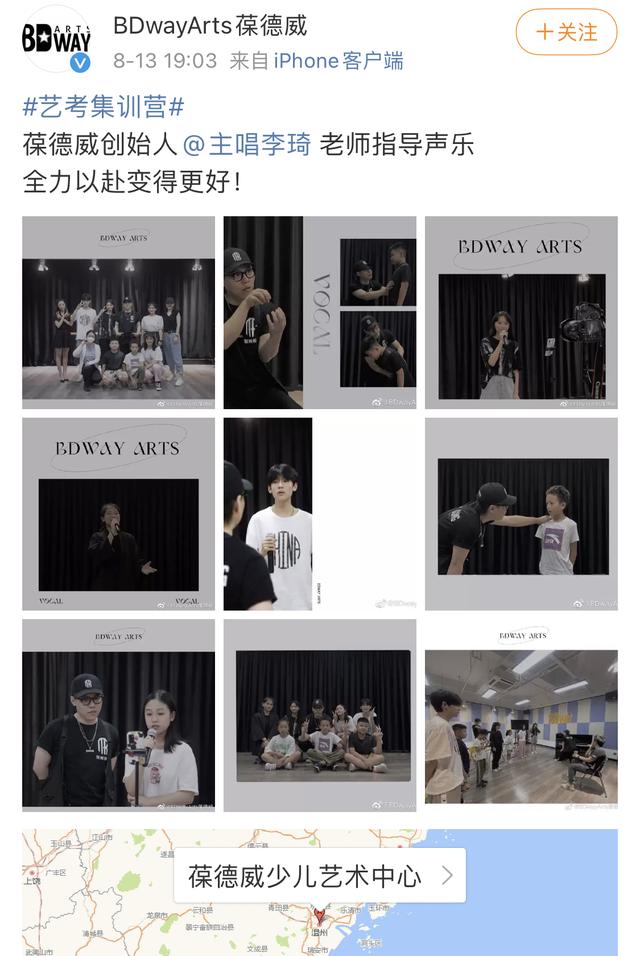Open the 葆德威少儿艺术中心 location card
The width and height of the screenshot is (640, 956).
click(x=320, y=876)
